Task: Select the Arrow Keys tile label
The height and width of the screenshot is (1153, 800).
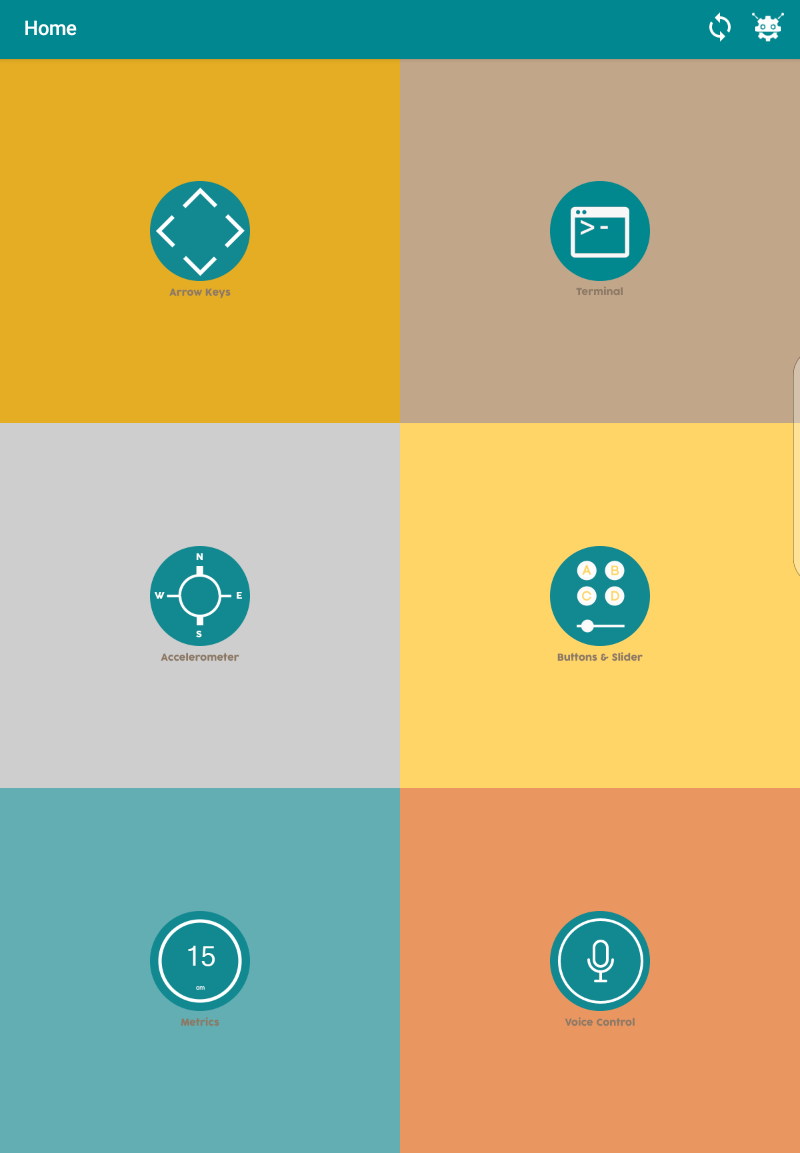Action: [200, 291]
